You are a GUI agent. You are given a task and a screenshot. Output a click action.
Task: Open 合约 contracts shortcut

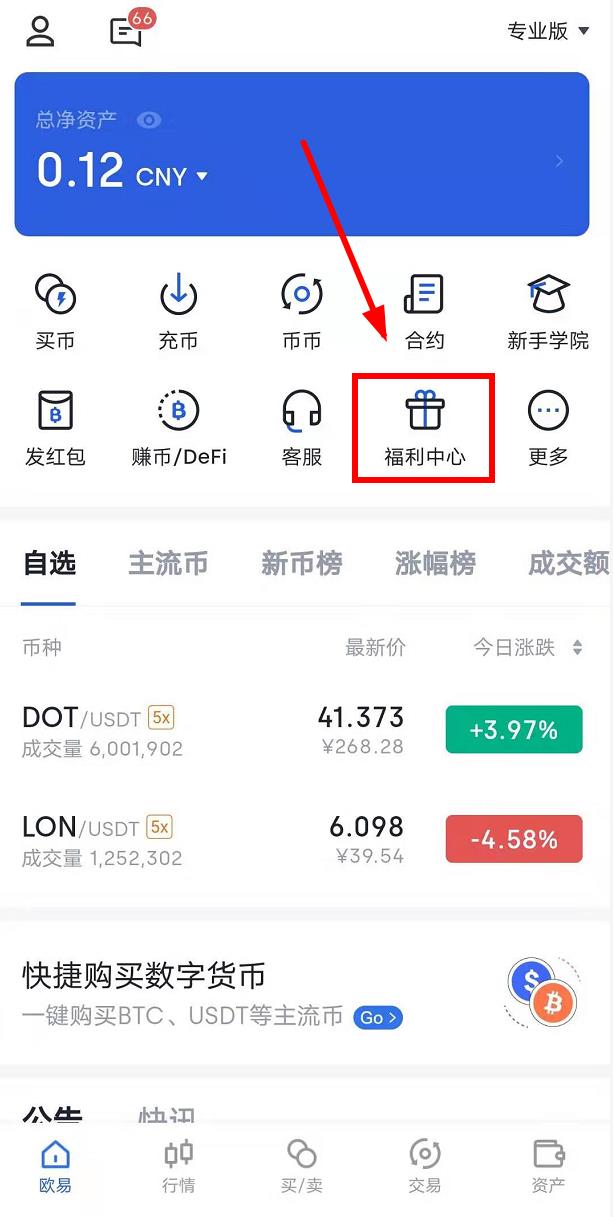coord(424,312)
